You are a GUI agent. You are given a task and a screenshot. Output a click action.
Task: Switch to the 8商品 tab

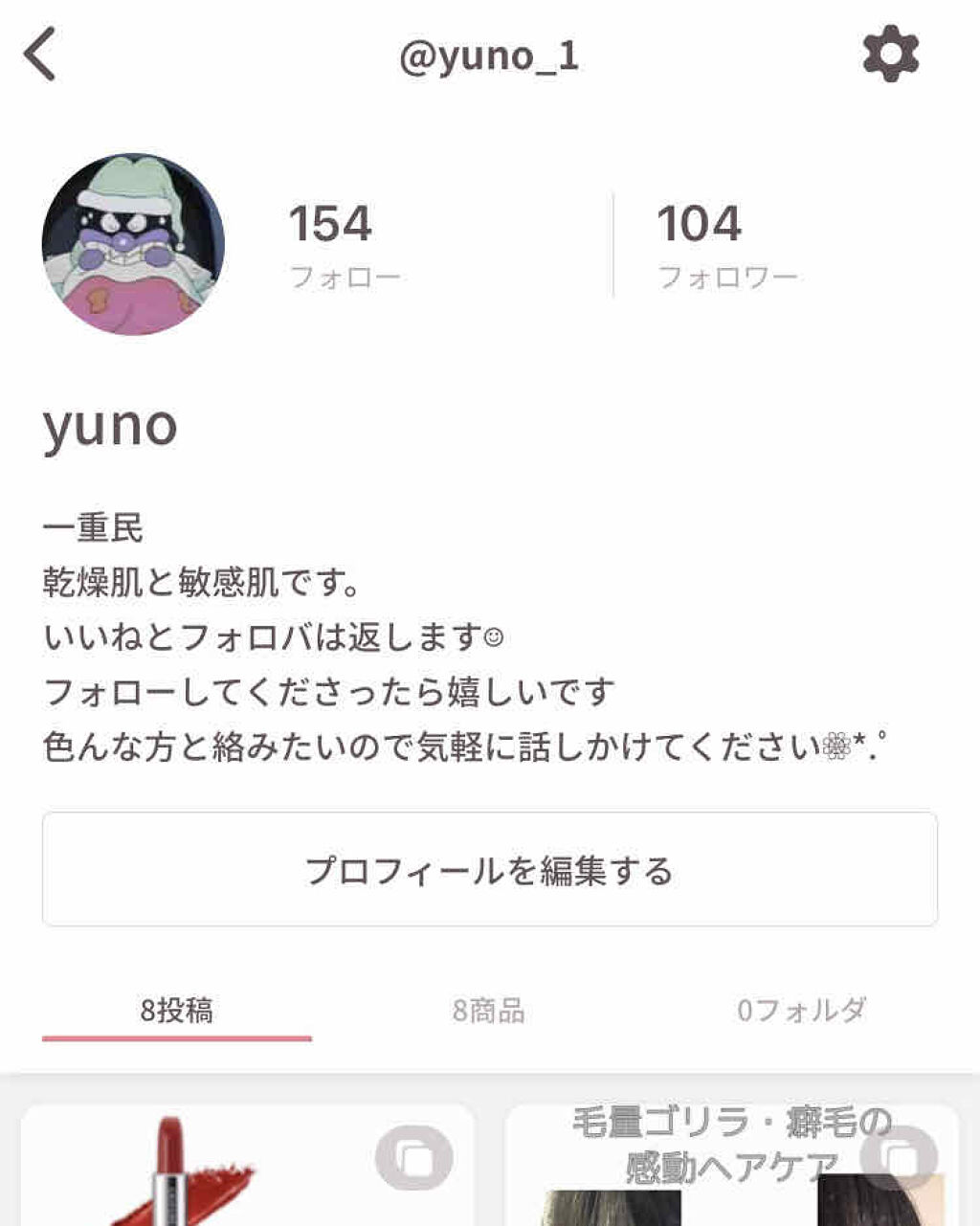490,1009
